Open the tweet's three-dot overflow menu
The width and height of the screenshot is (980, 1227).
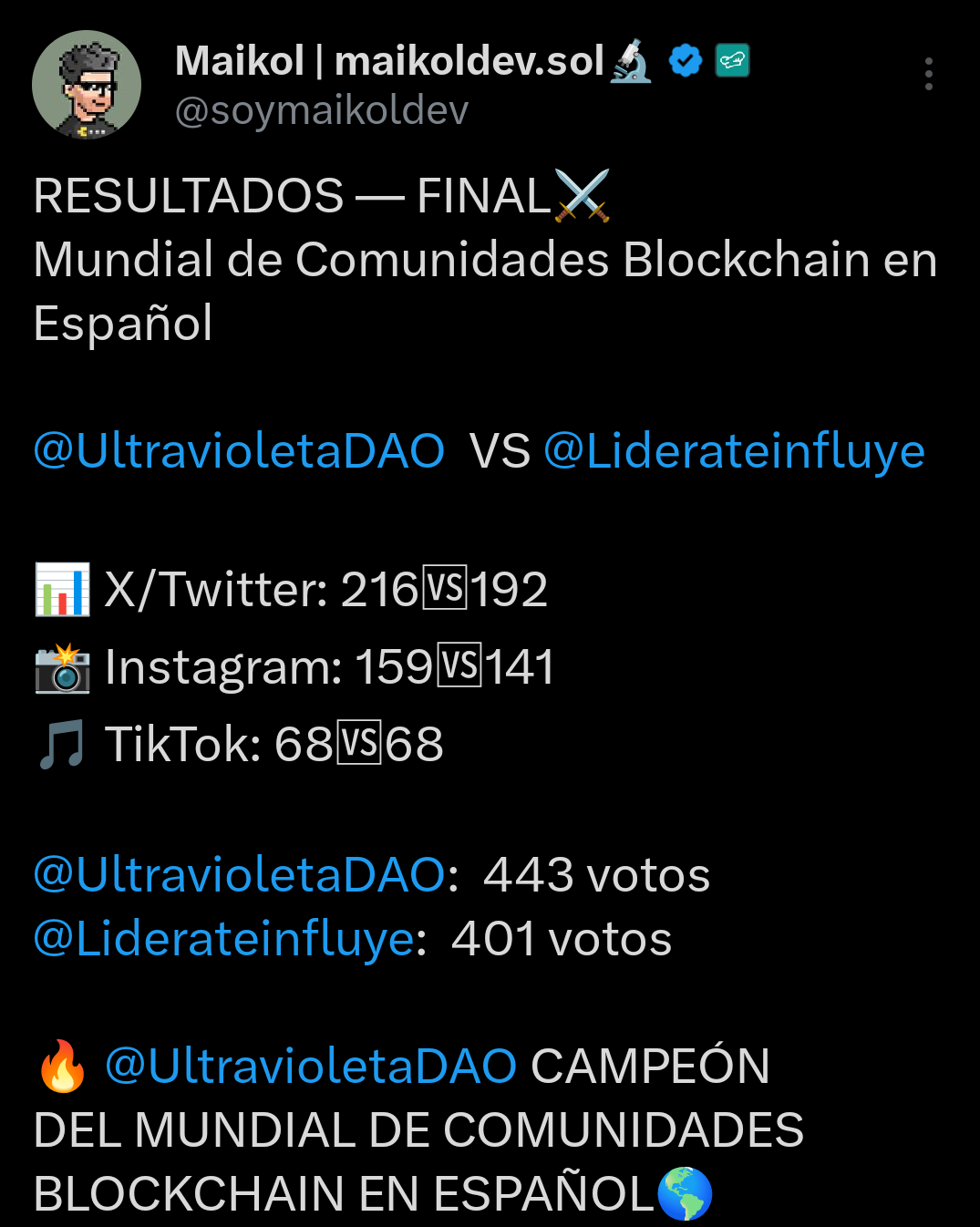click(928, 74)
